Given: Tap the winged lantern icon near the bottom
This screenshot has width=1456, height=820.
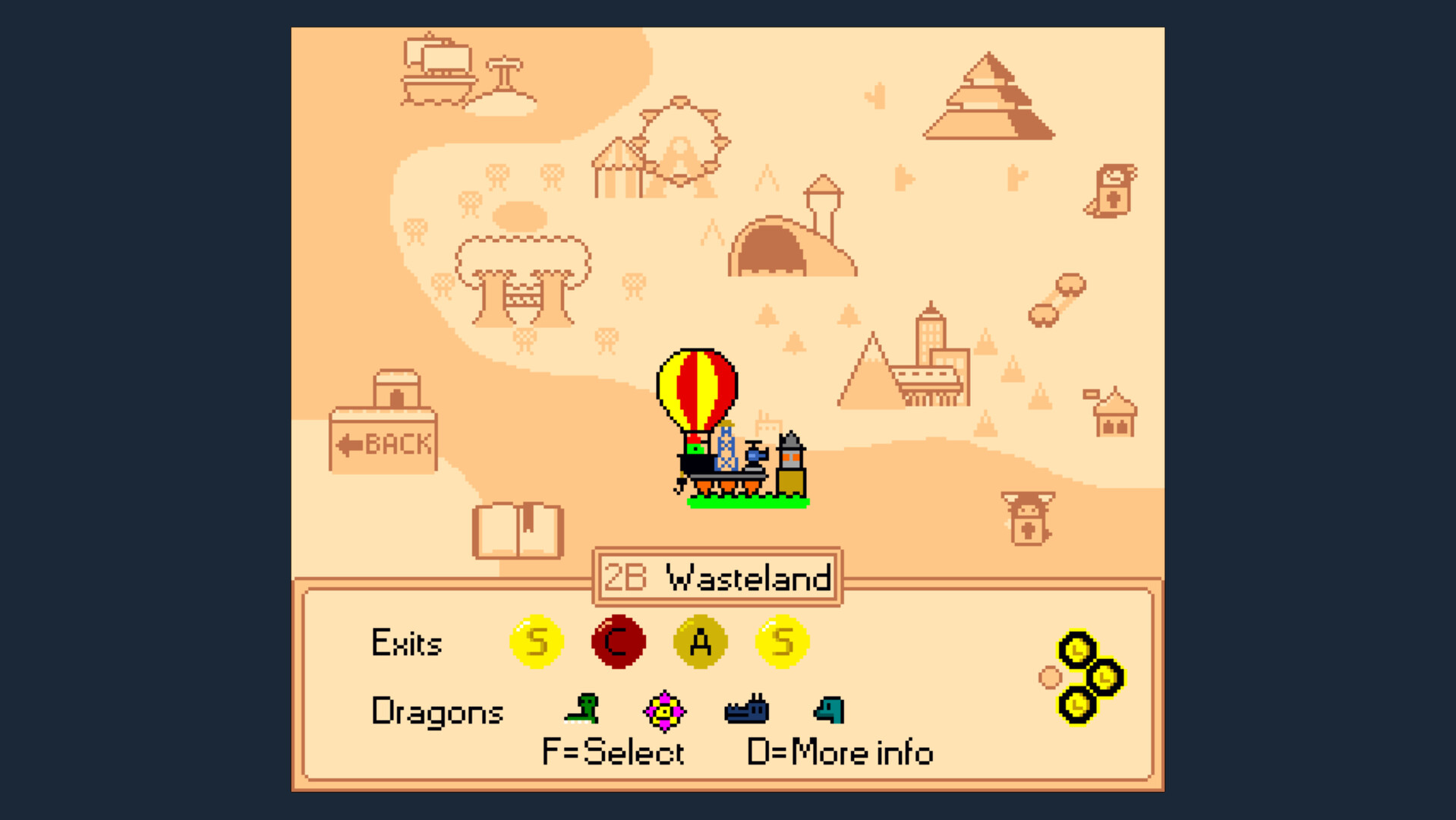Looking at the screenshot, I should (x=1028, y=519).
